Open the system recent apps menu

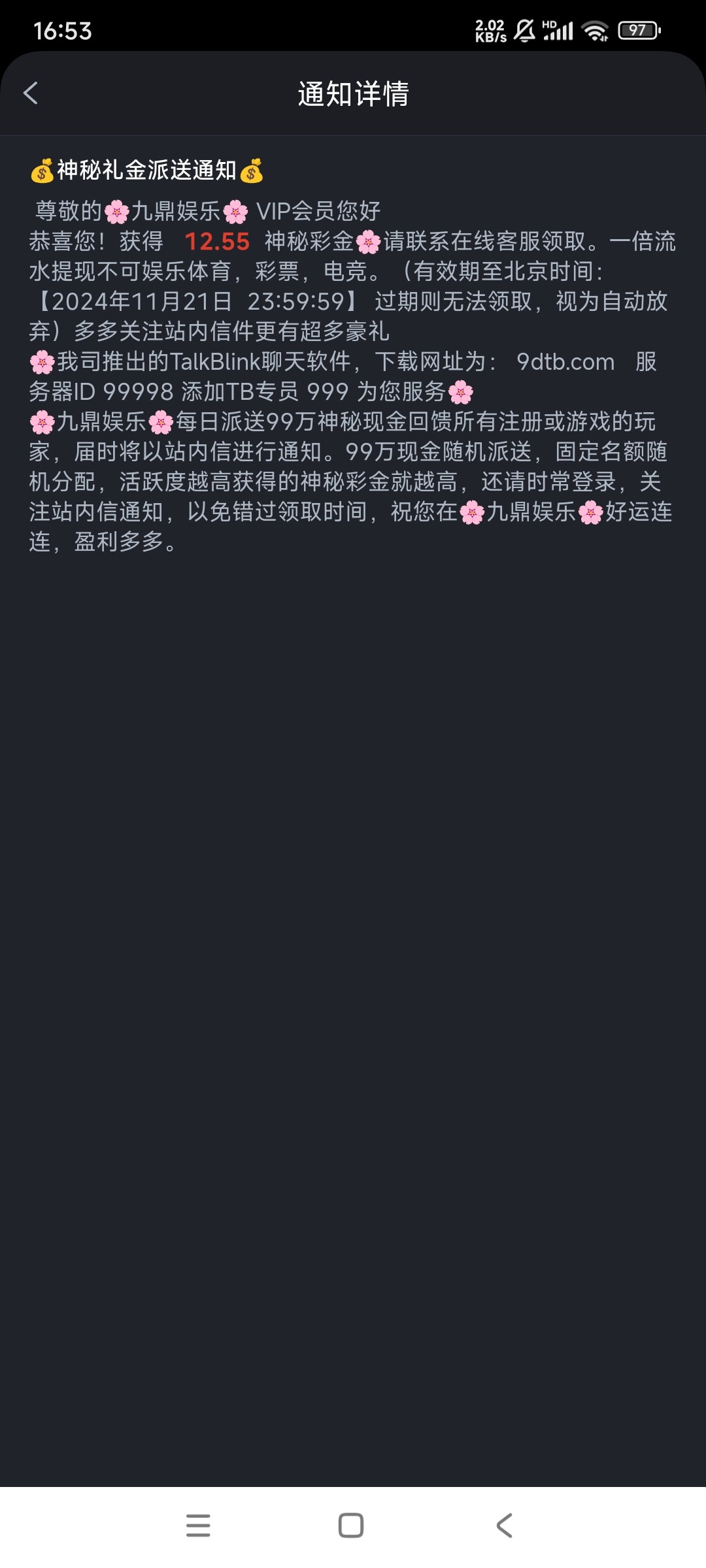(198, 1525)
